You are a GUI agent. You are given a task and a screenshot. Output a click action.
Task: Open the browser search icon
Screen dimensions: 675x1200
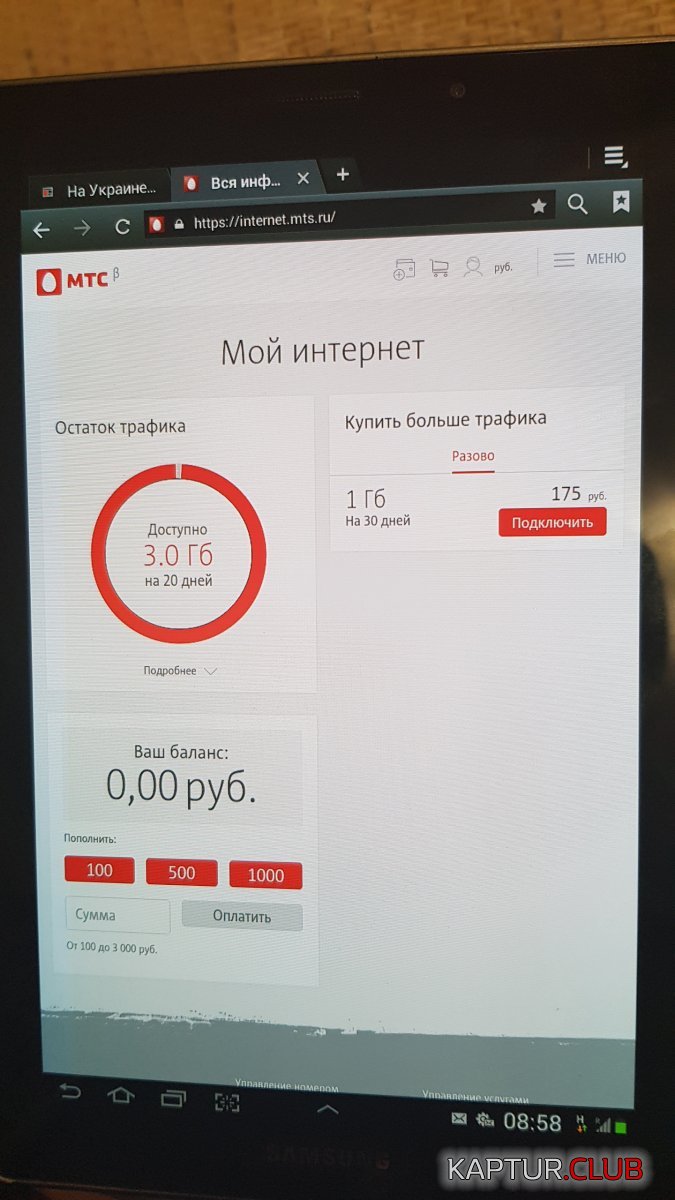point(578,204)
